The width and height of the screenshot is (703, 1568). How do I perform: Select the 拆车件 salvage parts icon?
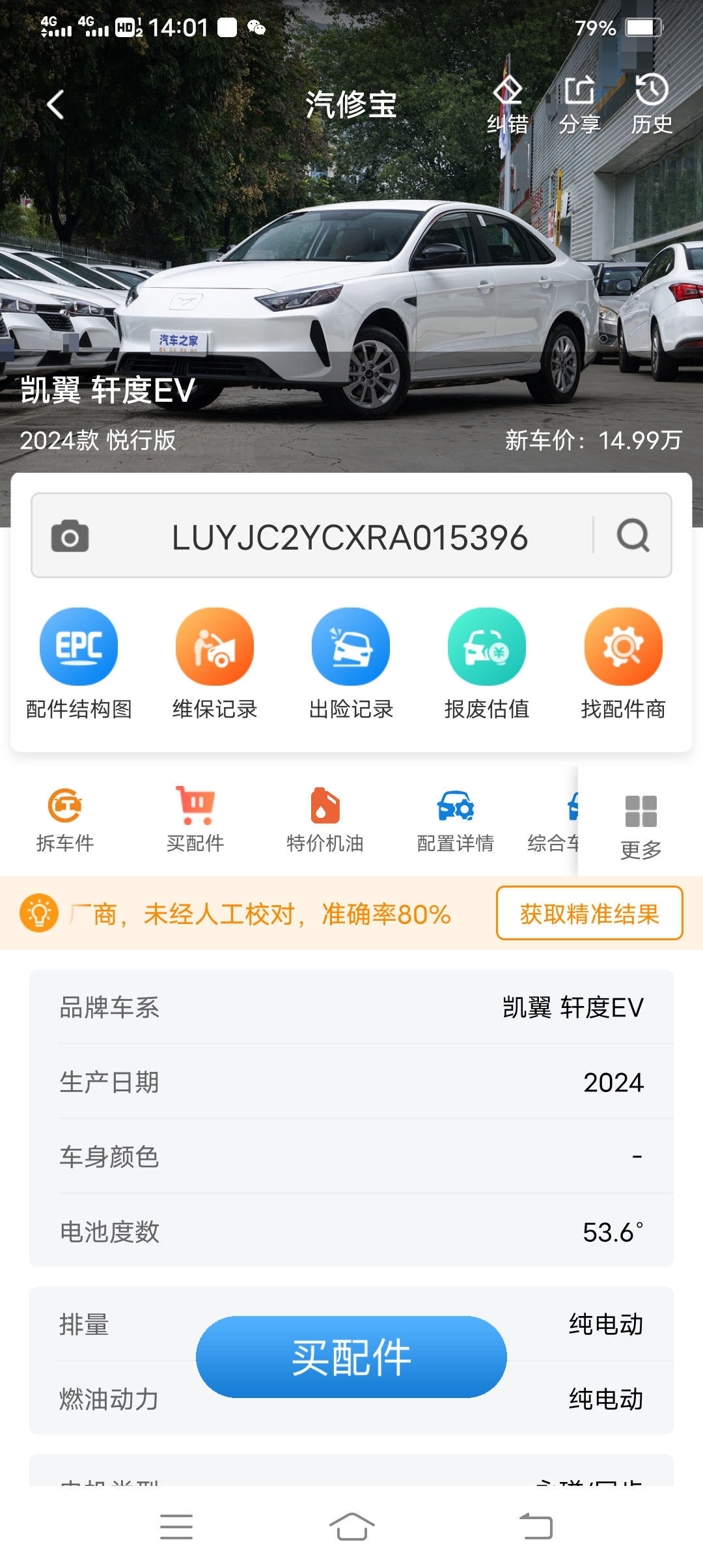[x=64, y=810]
